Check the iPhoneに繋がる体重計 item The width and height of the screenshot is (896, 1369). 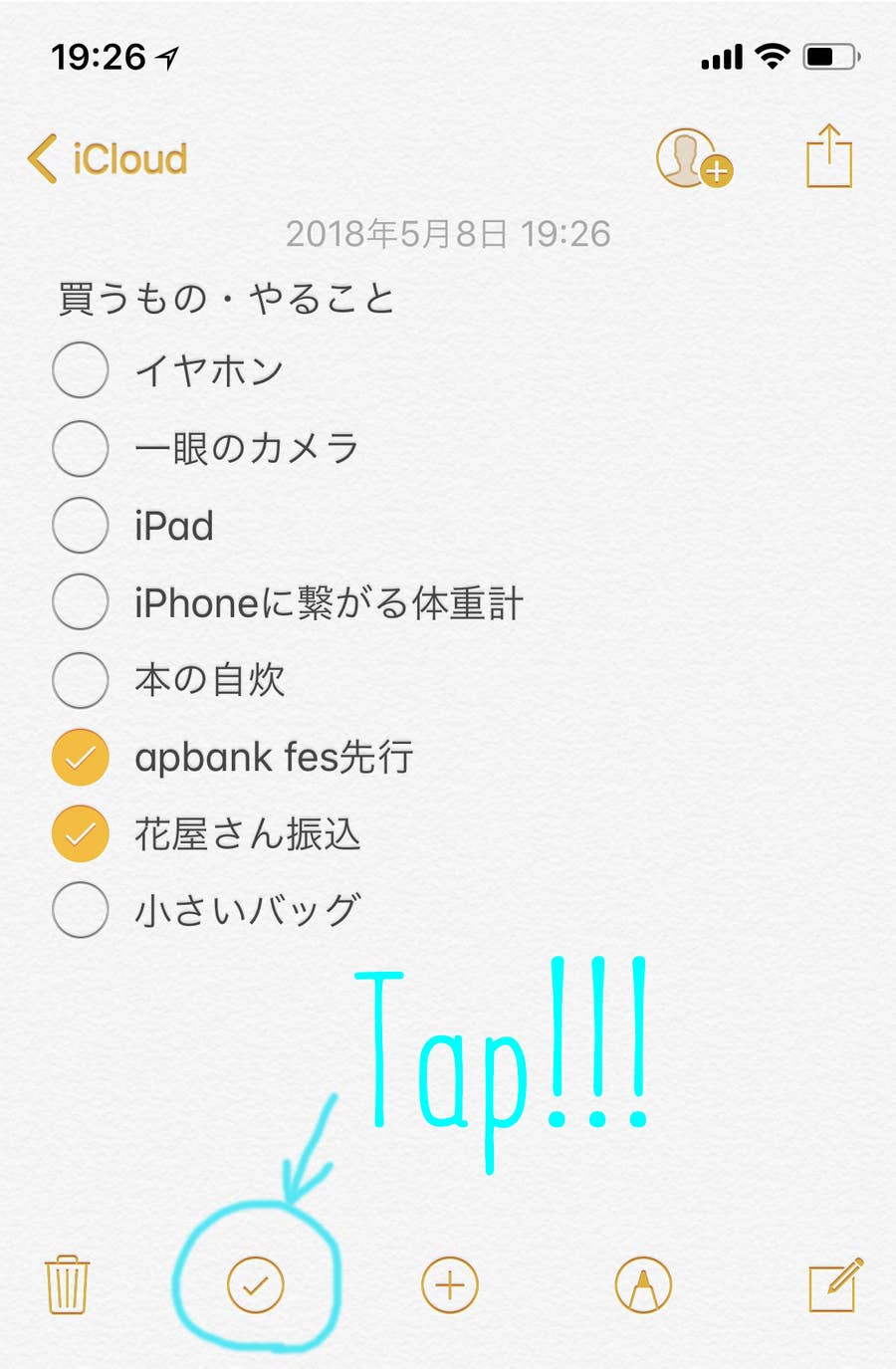point(81,602)
